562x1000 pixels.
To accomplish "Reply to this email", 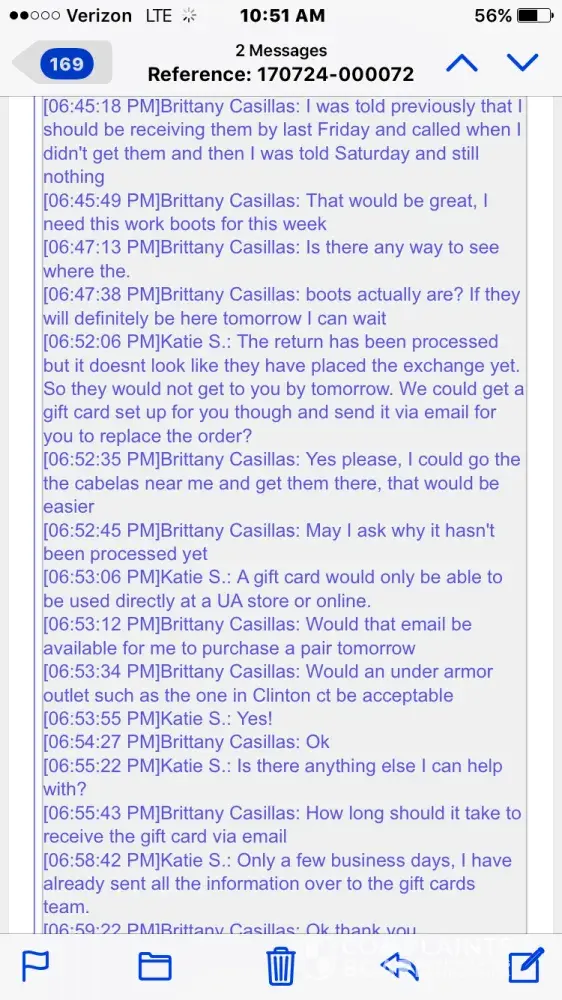I will click(x=400, y=966).
